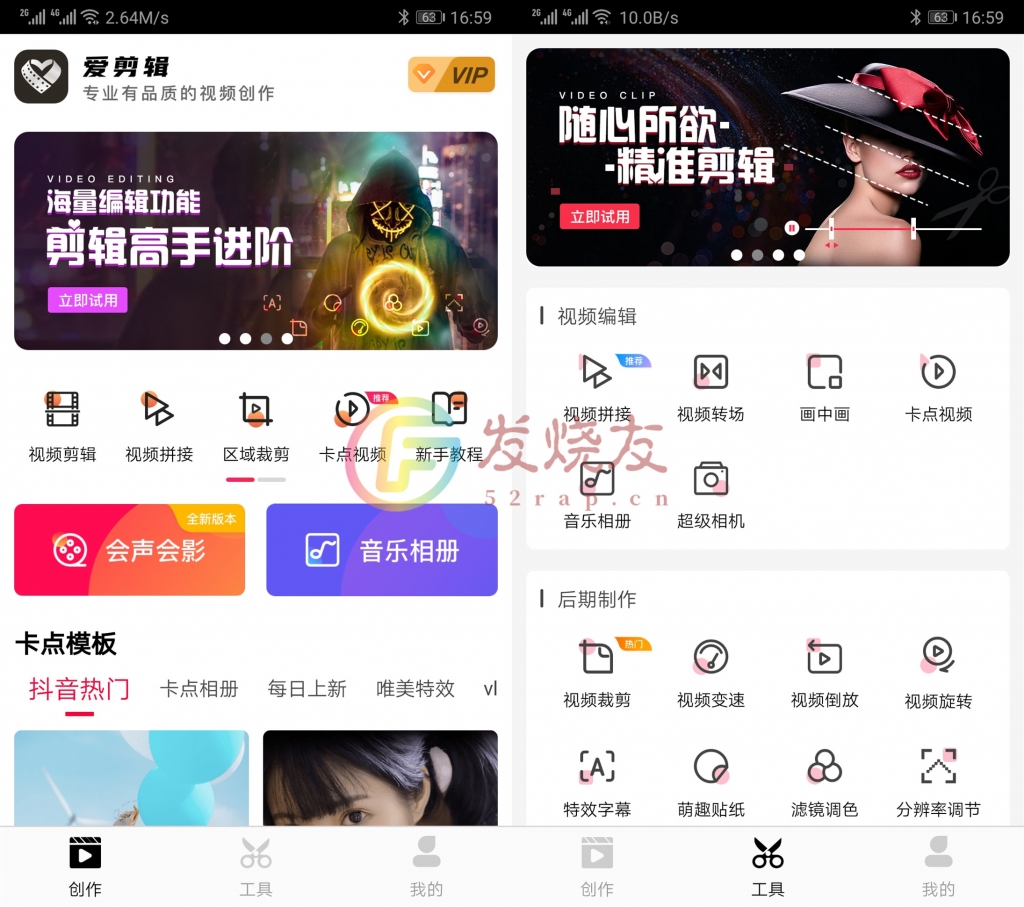Open the 新手教程 tutorial
Viewport: 1024px width, 907px height.
point(449,425)
